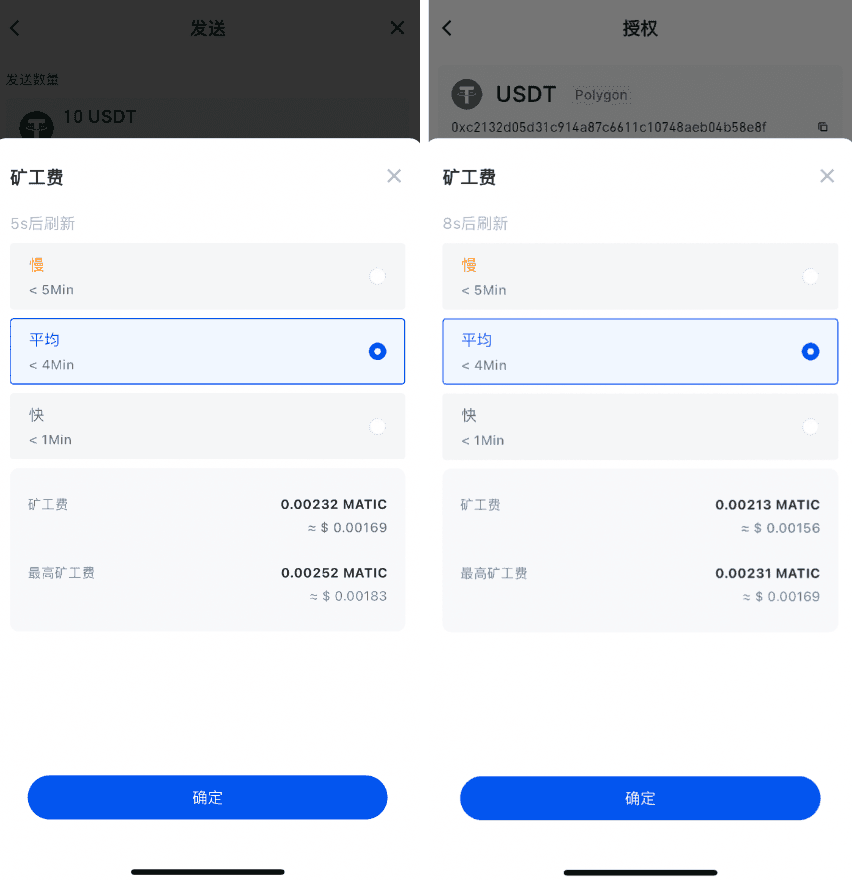This screenshot has width=852, height=882.
Task: Select 慢 fee option on the 授权 screen
Action: 640,276
